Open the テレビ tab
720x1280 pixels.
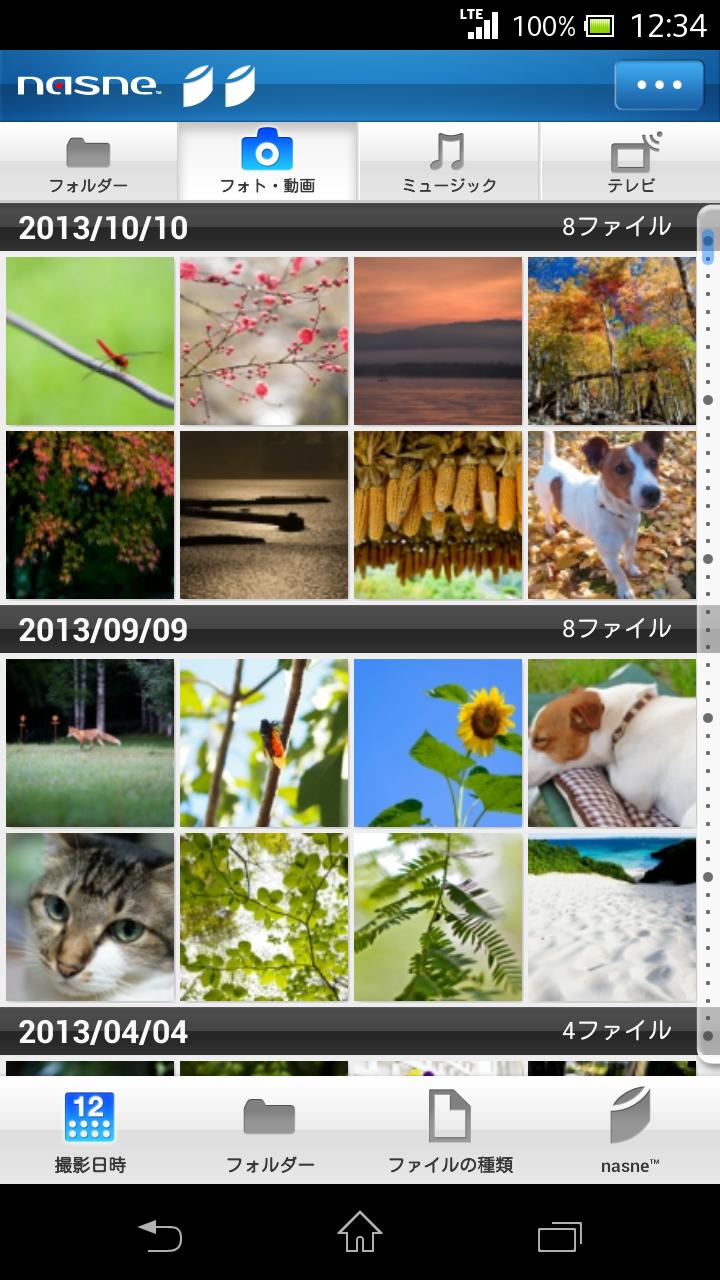pos(631,163)
